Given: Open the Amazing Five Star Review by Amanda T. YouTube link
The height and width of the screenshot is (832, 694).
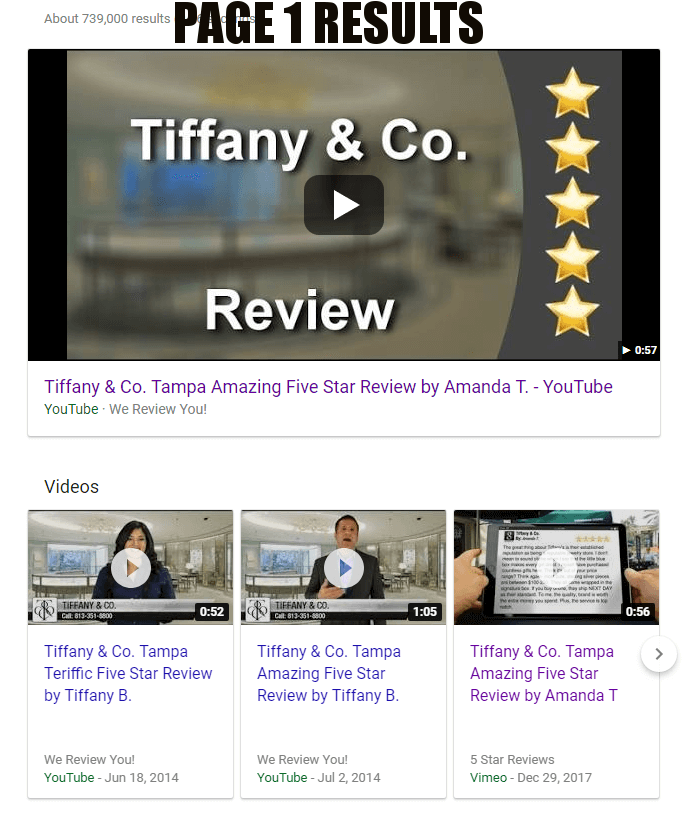Looking at the screenshot, I should pos(328,387).
